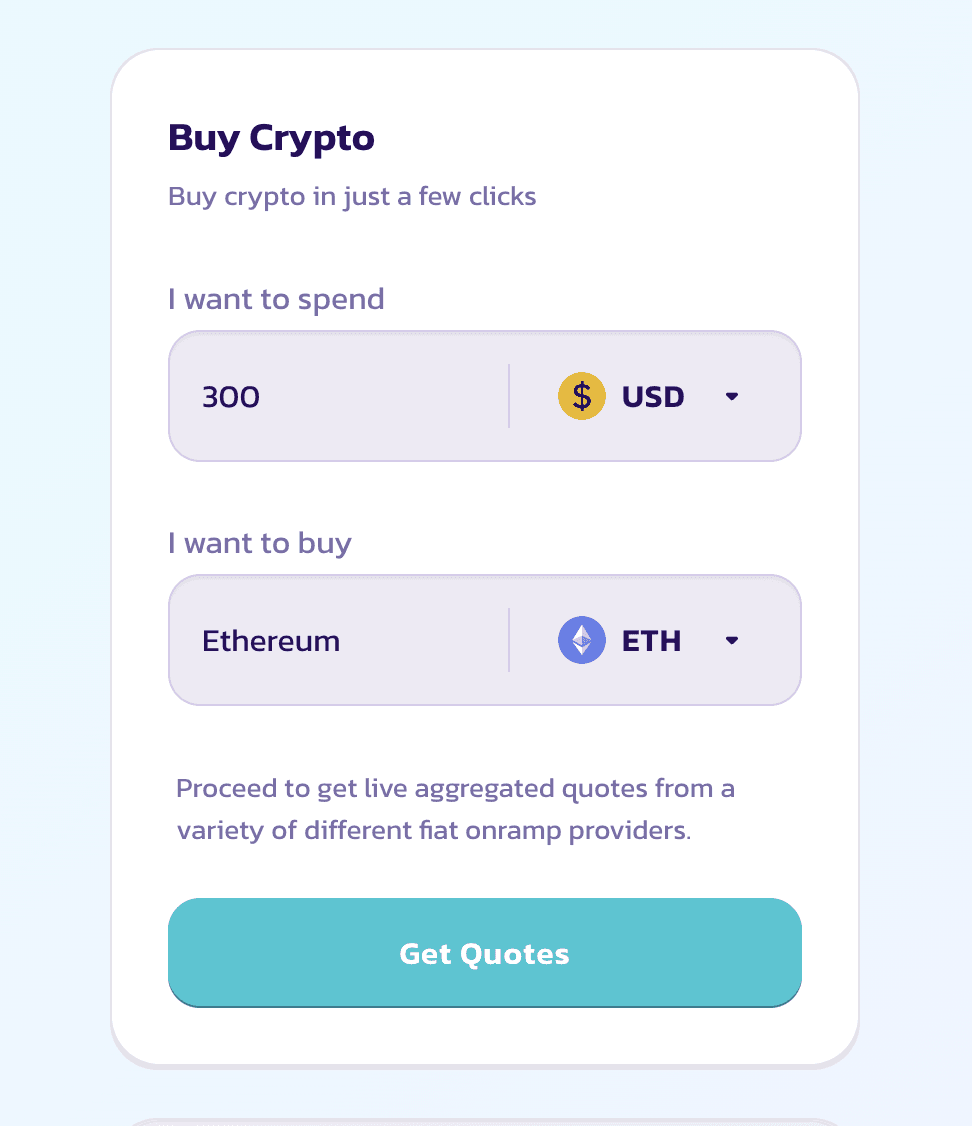Tap the Get Quotes button
Viewport: 972px width, 1126px height.
coord(484,953)
